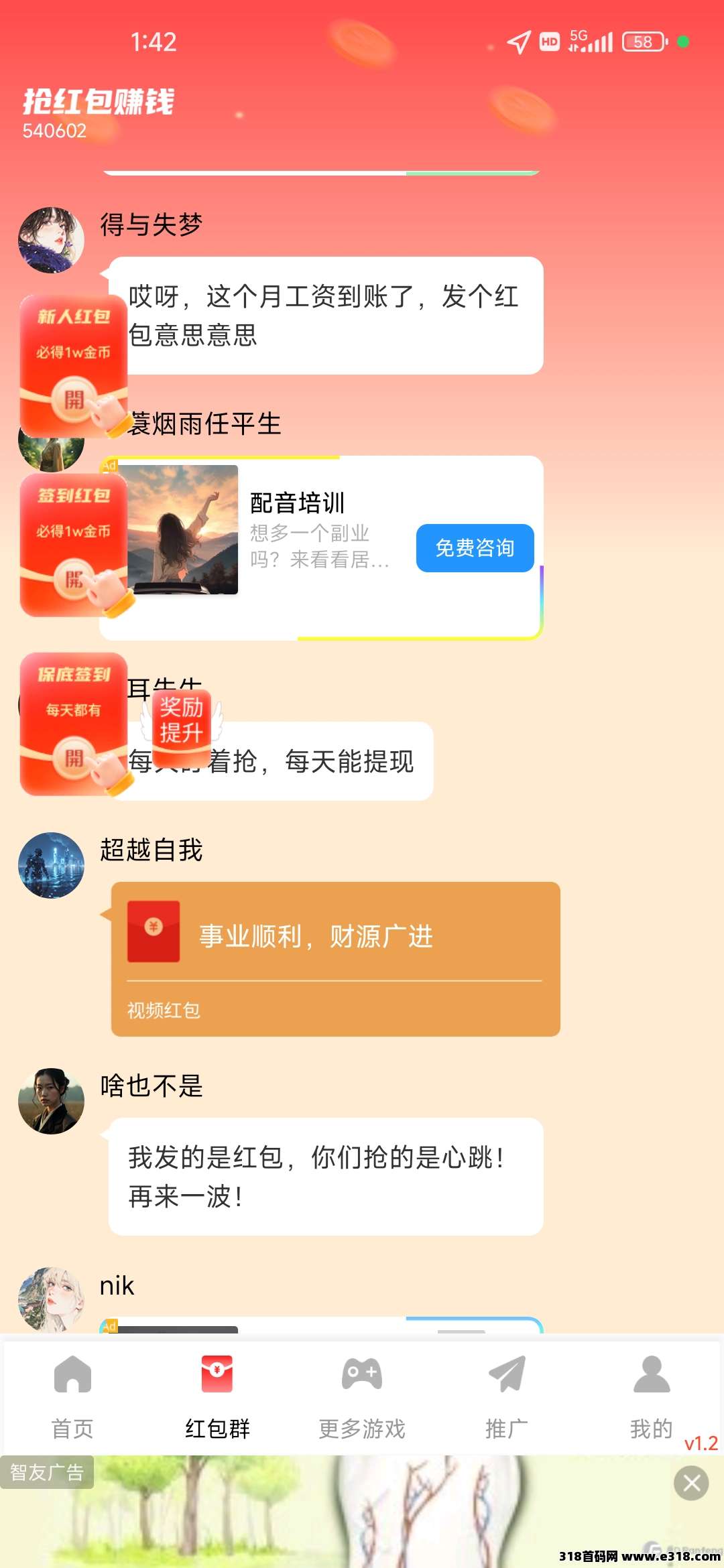Screen dimensions: 724x1568
Task: Go to the 更多游戏 tab
Action: point(362,1396)
